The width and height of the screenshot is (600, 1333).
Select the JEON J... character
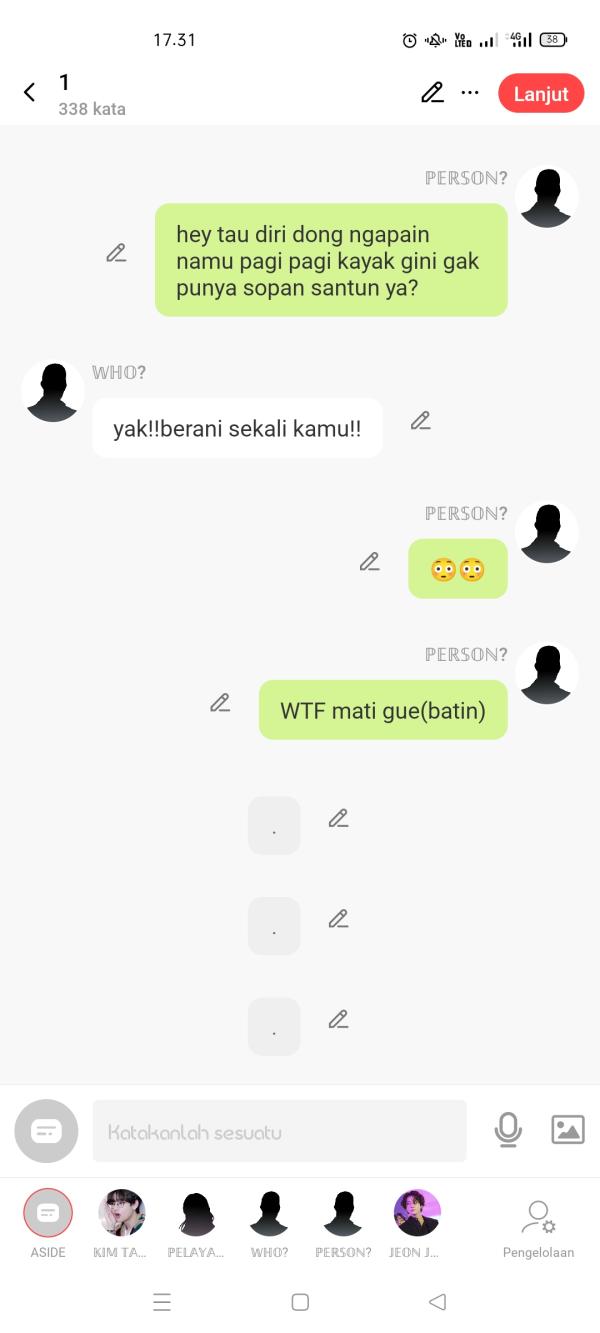(417, 1214)
